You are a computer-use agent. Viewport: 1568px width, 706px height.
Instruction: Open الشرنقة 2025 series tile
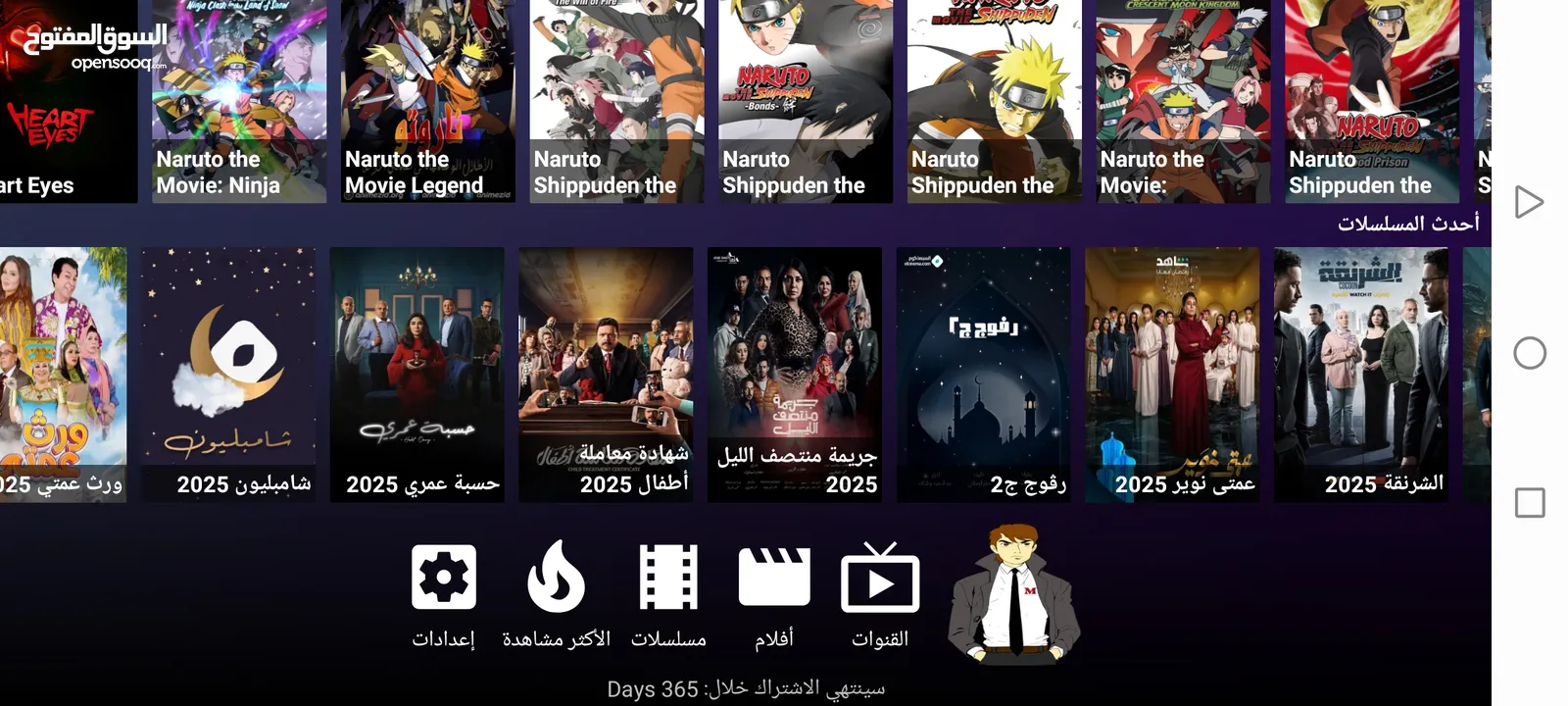pos(1360,375)
